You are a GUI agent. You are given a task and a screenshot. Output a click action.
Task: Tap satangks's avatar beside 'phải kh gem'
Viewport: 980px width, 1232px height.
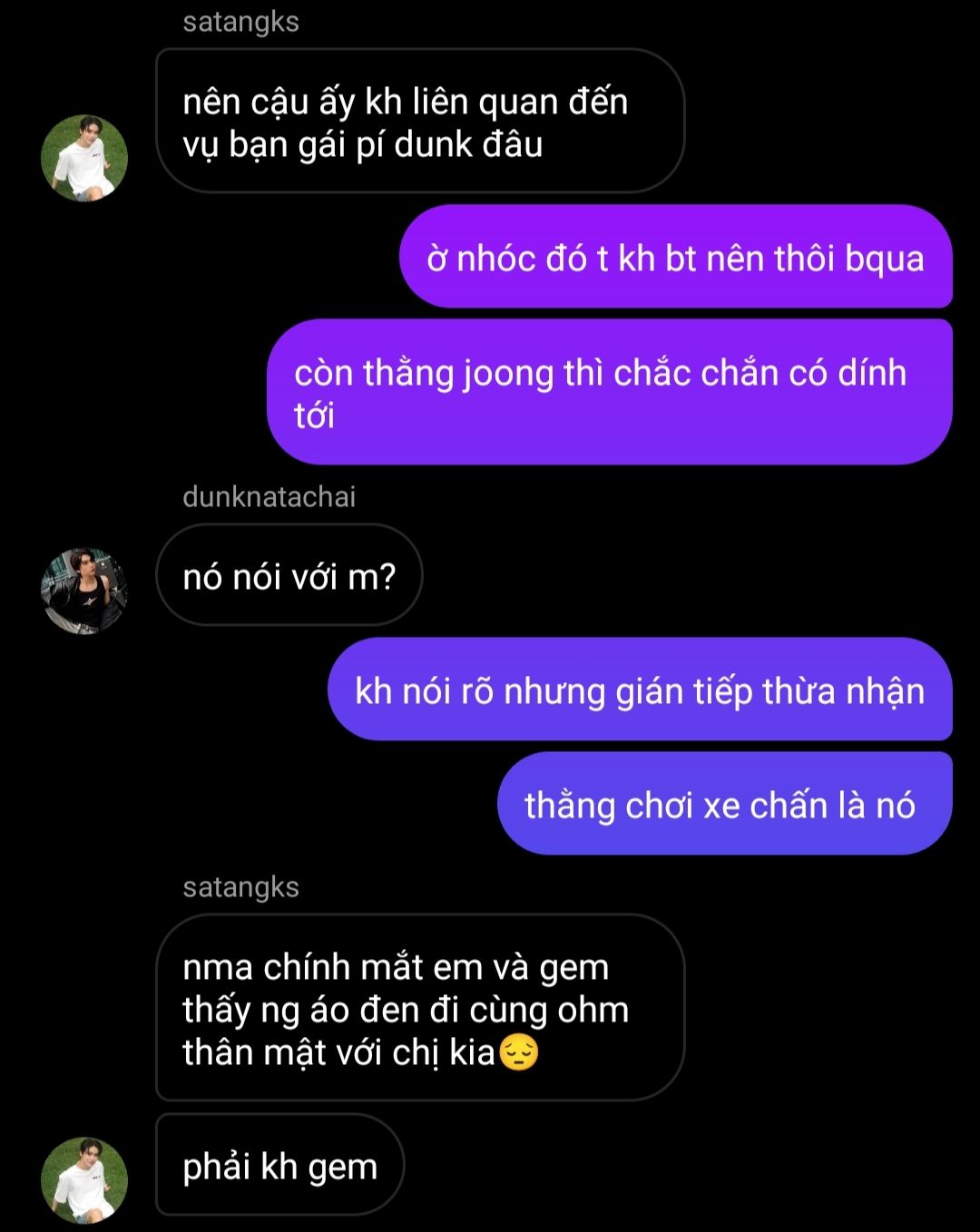(x=84, y=1179)
